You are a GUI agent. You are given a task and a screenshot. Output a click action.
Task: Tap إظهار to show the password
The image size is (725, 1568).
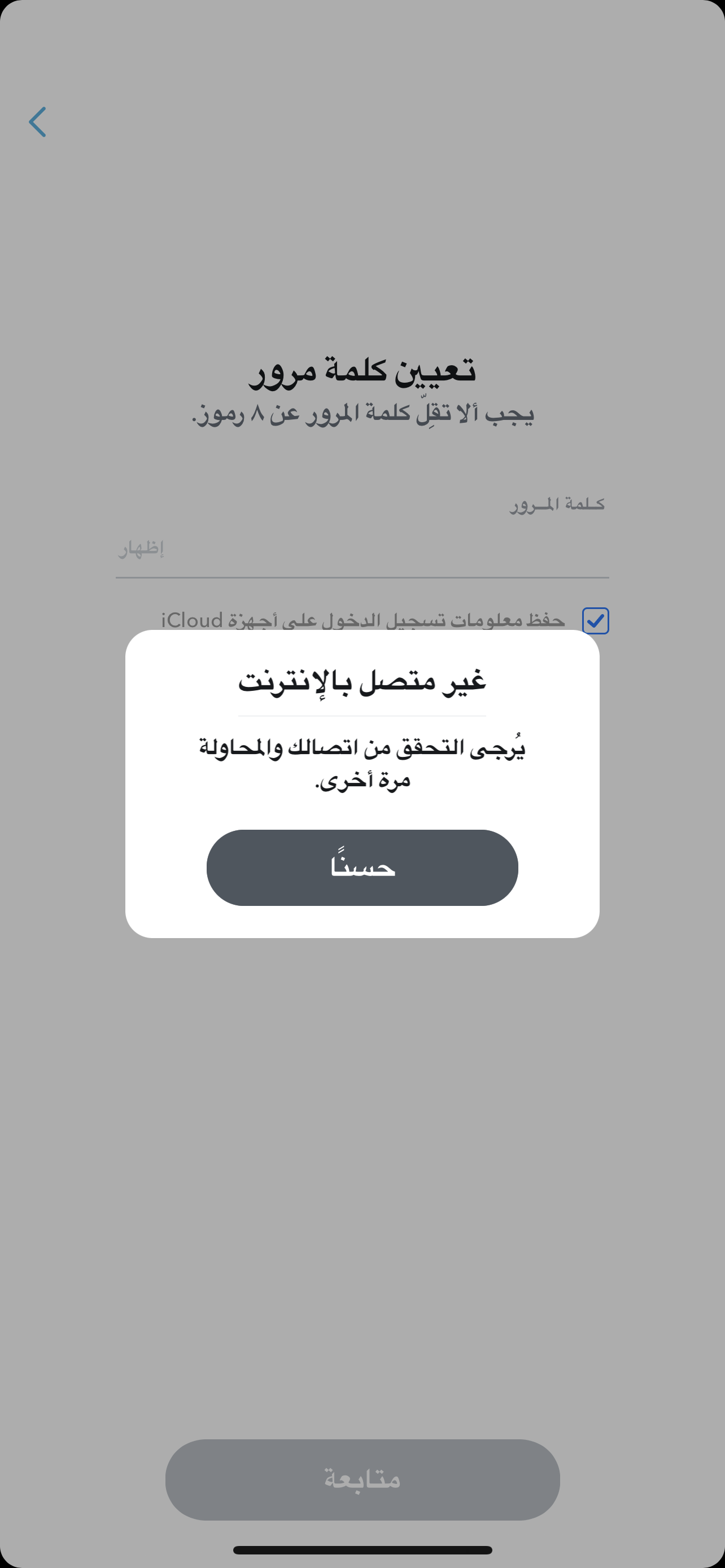pyautogui.click(x=141, y=549)
